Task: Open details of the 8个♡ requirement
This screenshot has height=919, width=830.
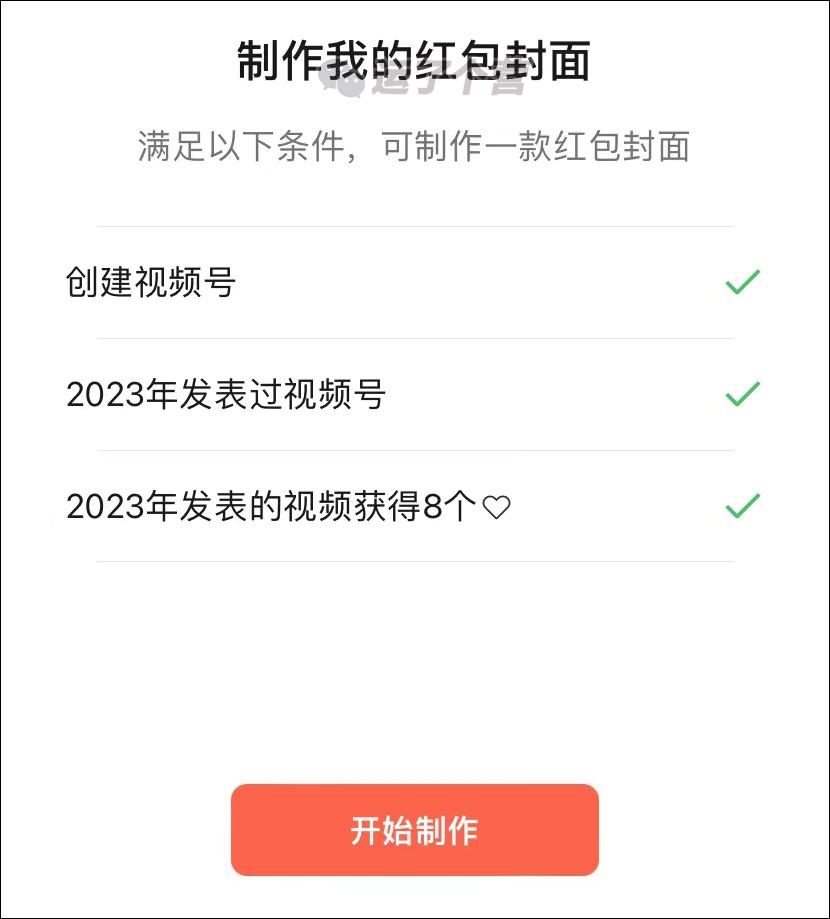Action: [287, 508]
